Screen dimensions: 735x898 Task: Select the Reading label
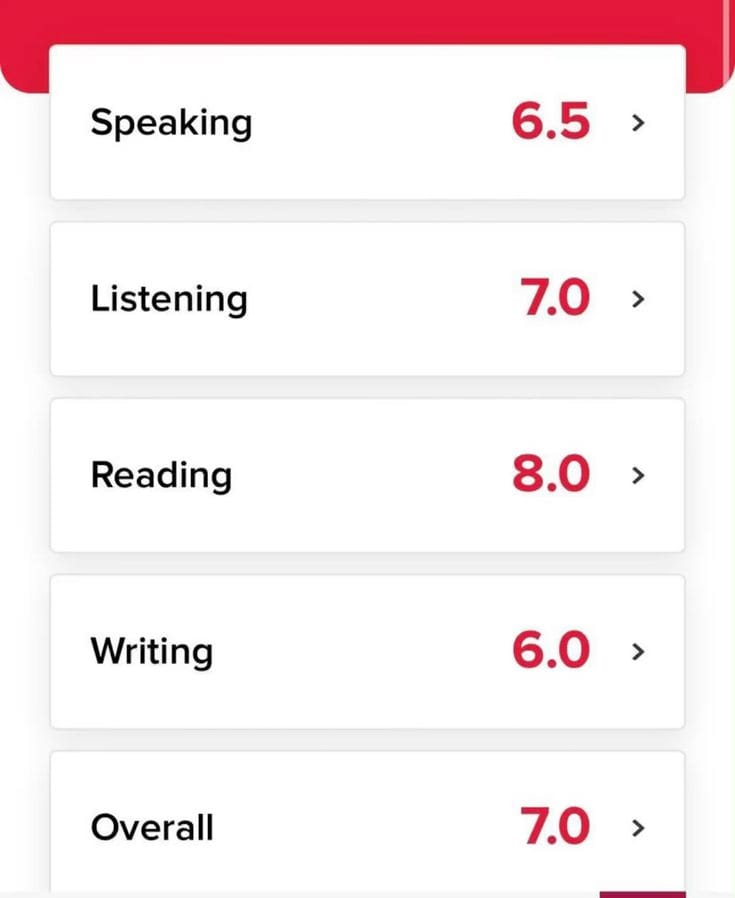coord(161,475)
